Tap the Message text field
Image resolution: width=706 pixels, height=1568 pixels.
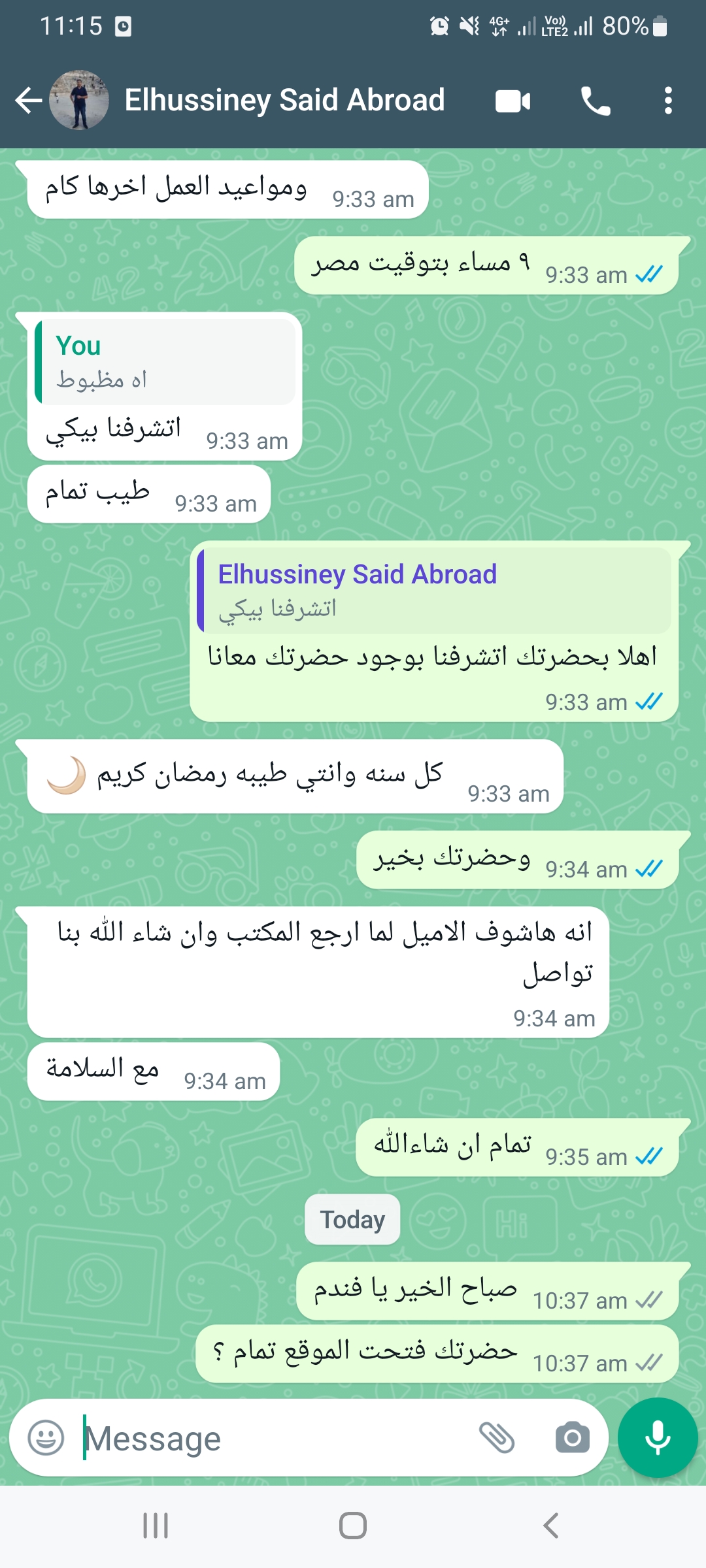point(275,1438)
